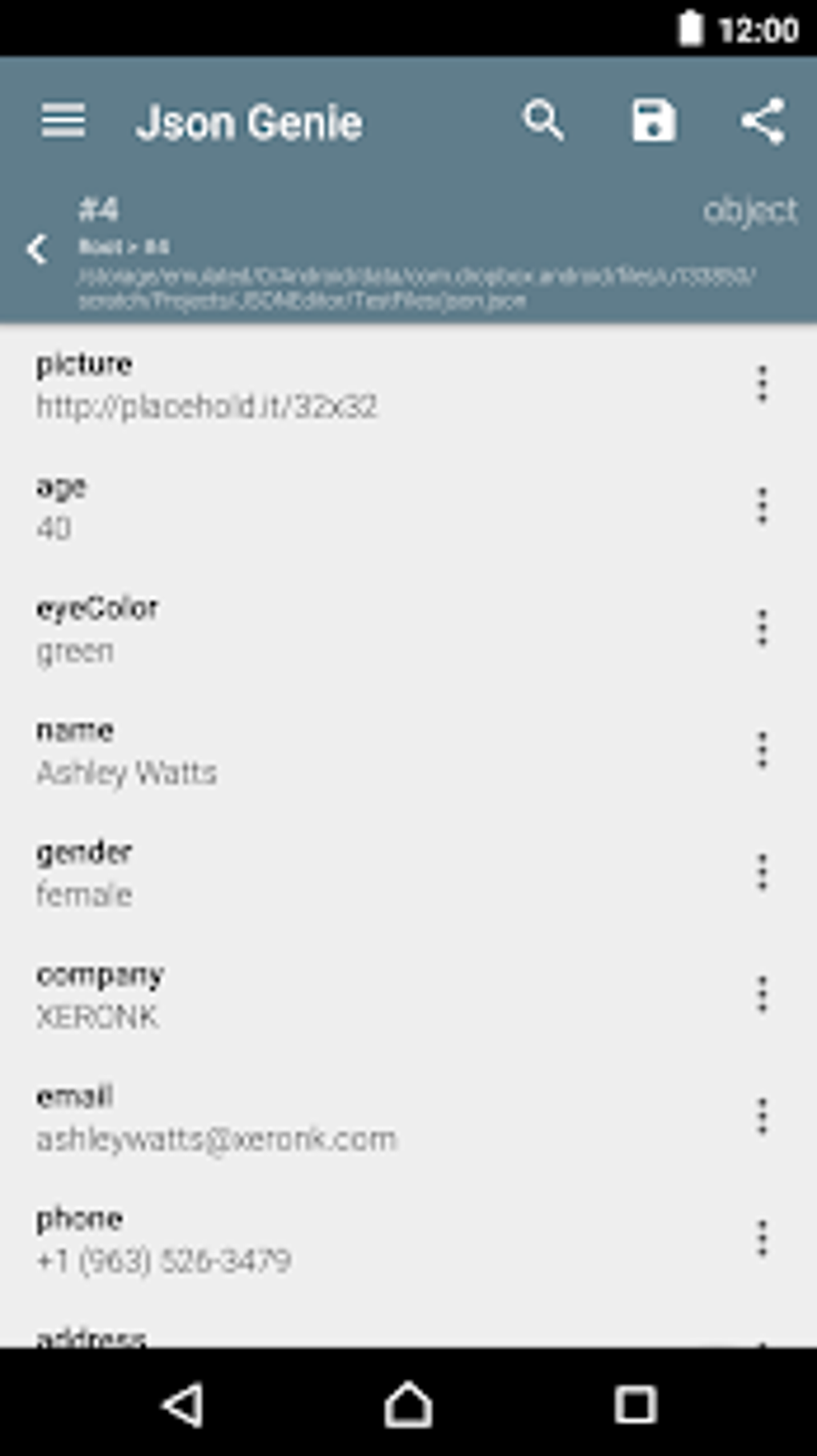Viewport: 817px width, 1456px height.
Task: Open overflow menu for name row
Action: point(763,751)
